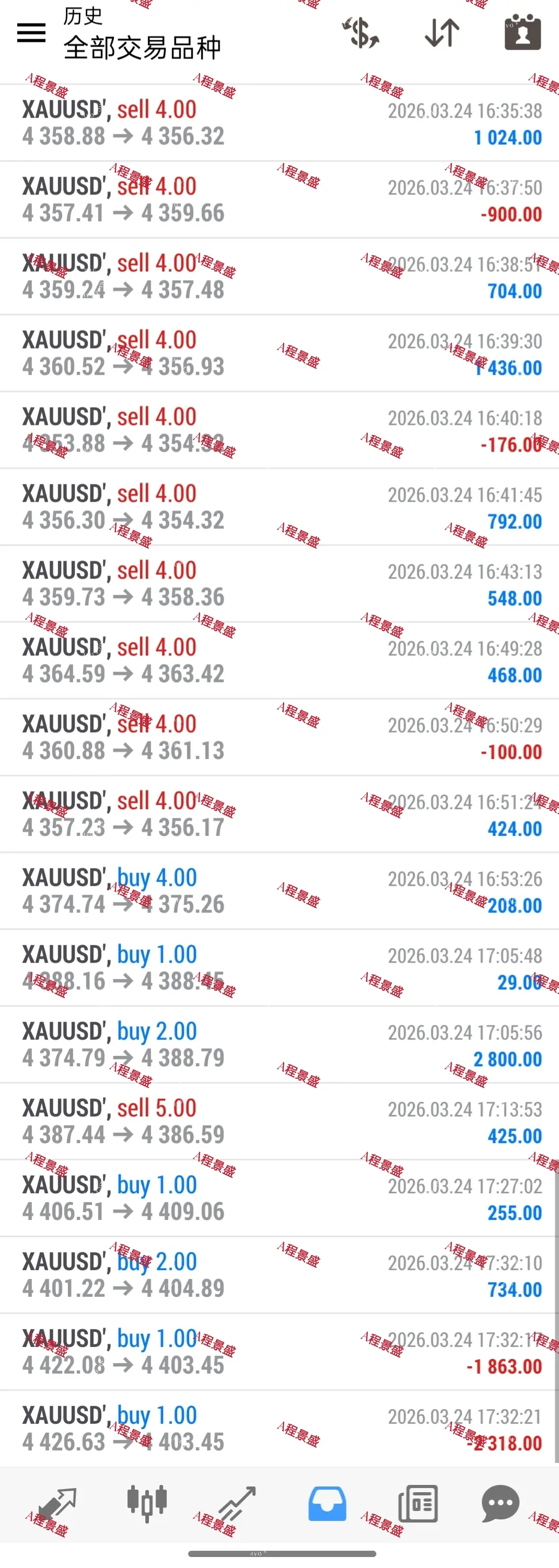Expand the buy 2.00 trade with 2 800.00 profit
The image size is (559, 1568).
point(279,1044)
